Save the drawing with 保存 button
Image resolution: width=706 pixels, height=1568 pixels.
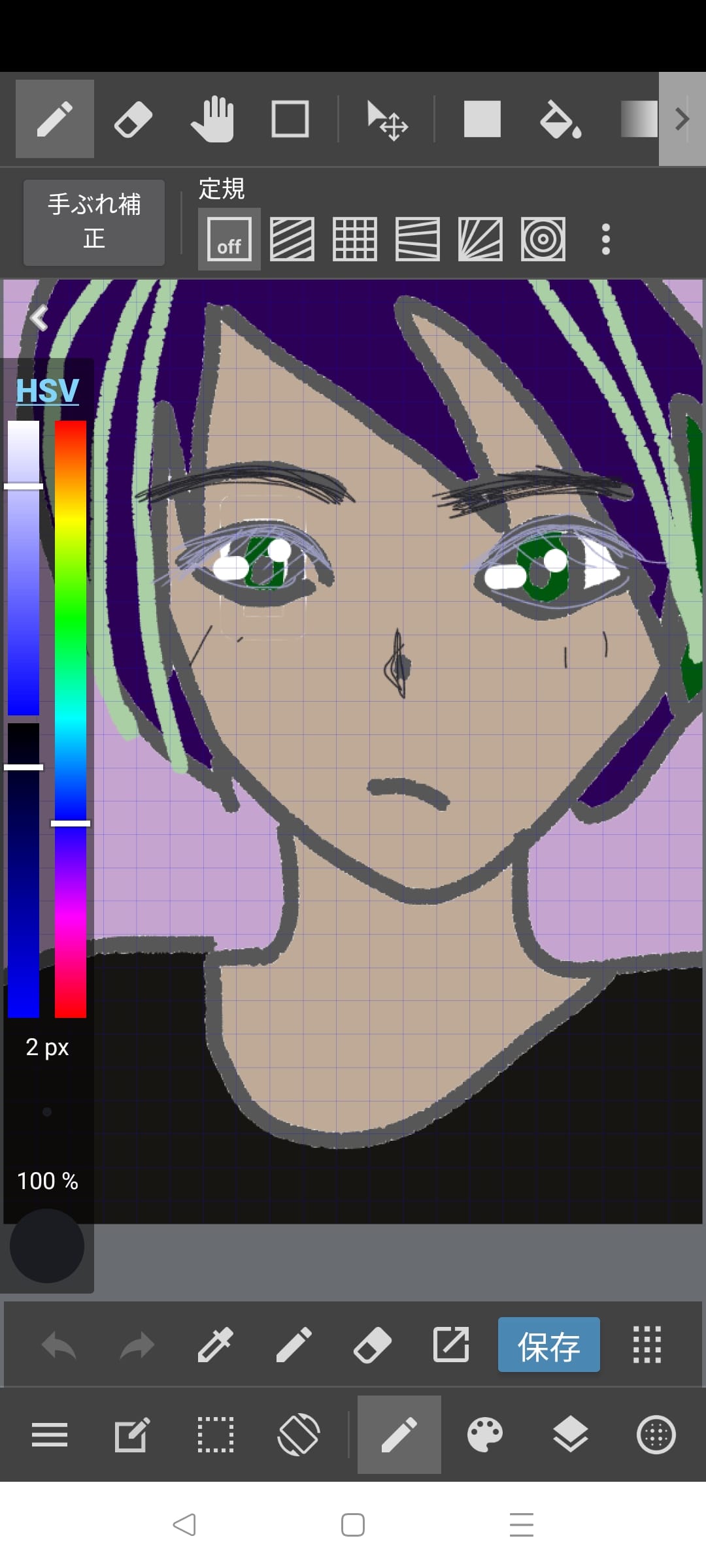coord(548,1345)
